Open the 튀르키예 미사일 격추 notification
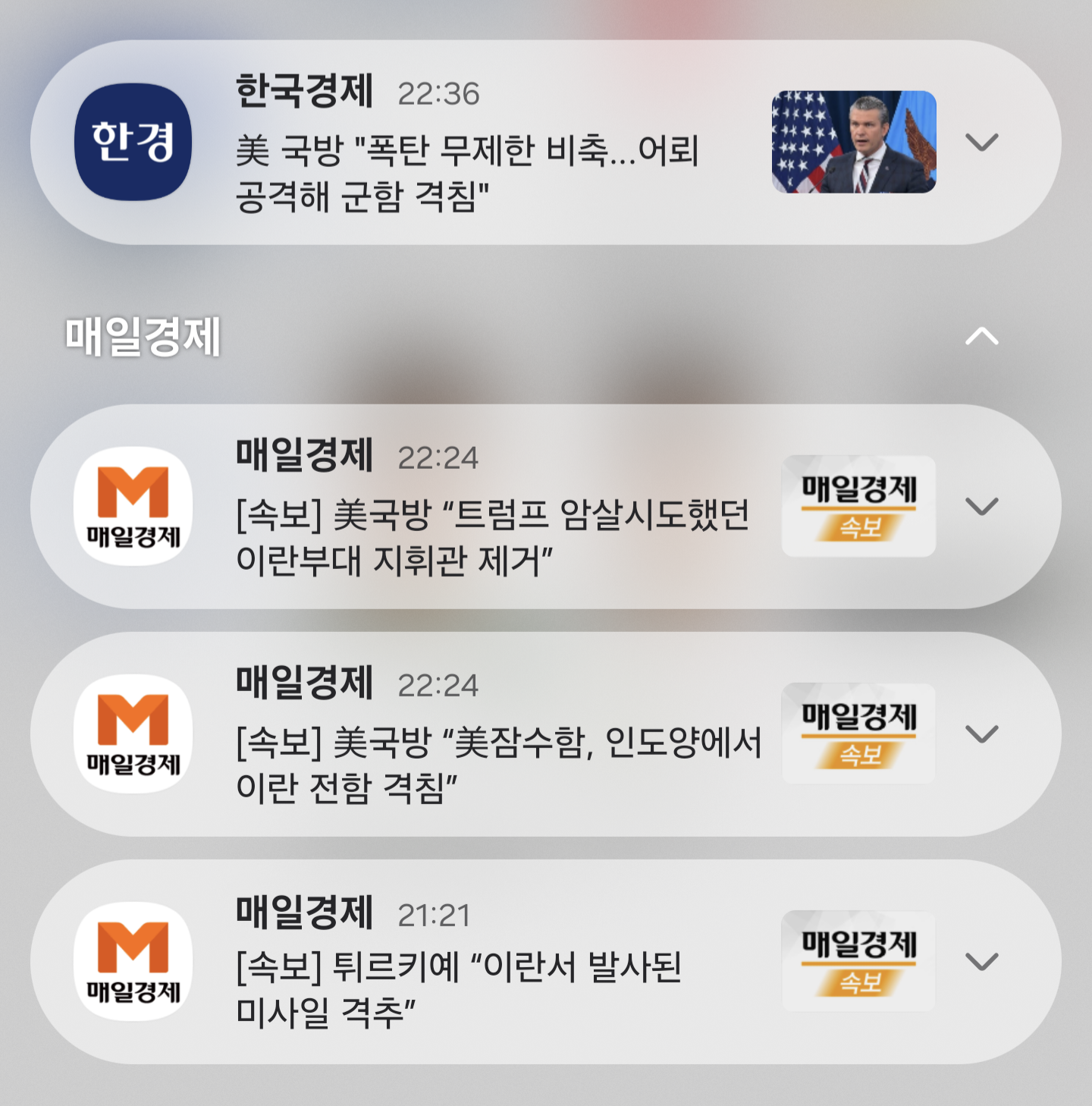 545,962
